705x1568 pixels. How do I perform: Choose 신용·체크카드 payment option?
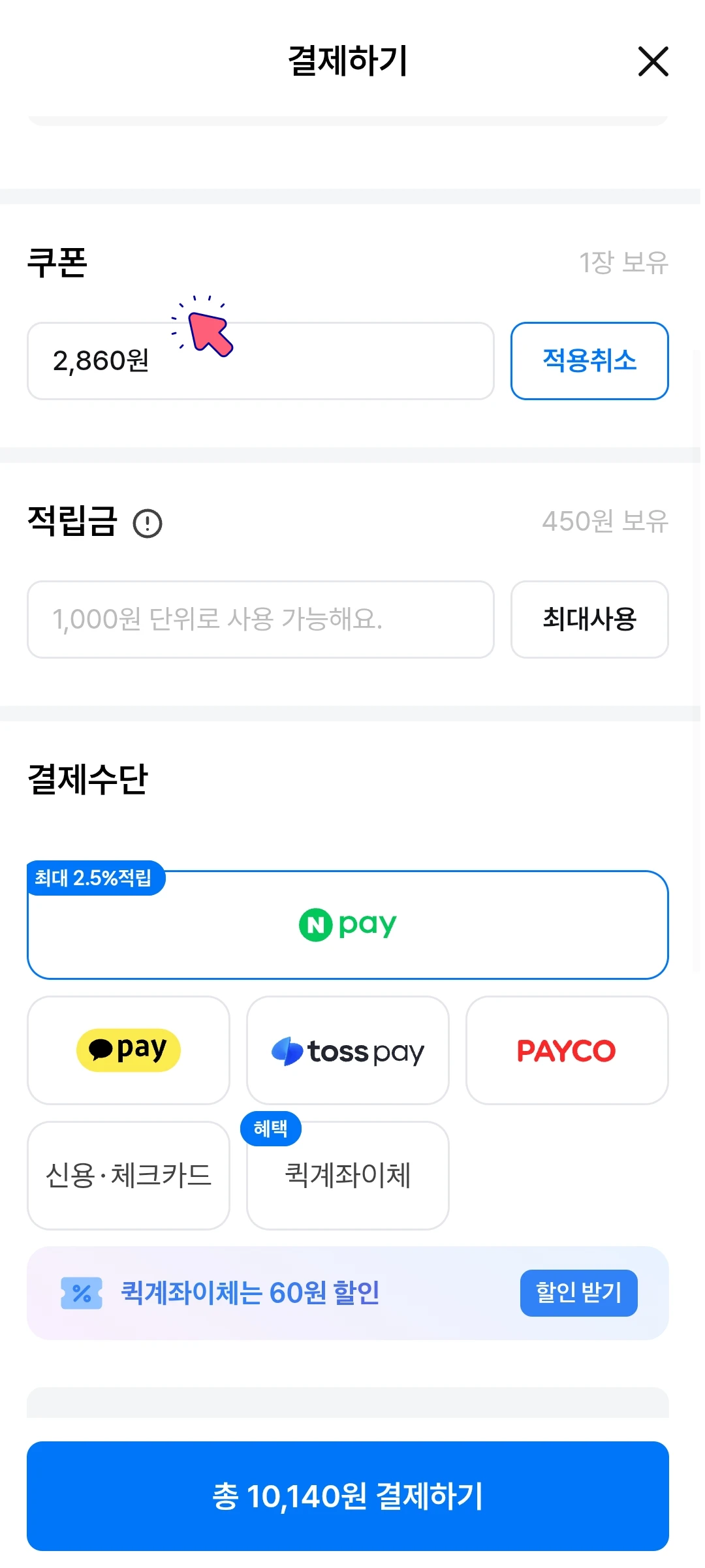(x=129, y=1176)
